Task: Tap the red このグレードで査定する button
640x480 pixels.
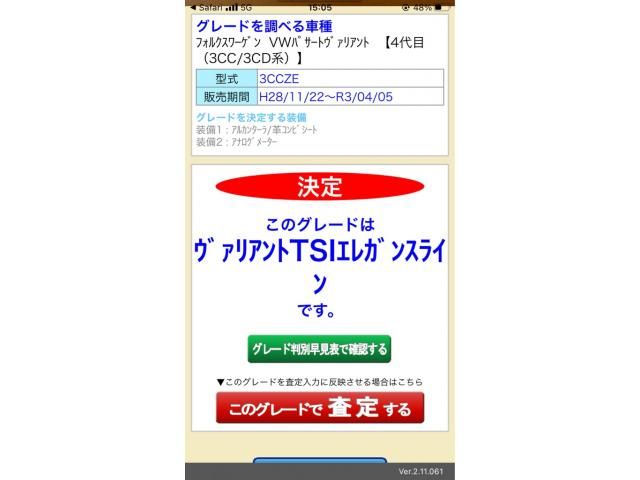Action: (319, 408)
